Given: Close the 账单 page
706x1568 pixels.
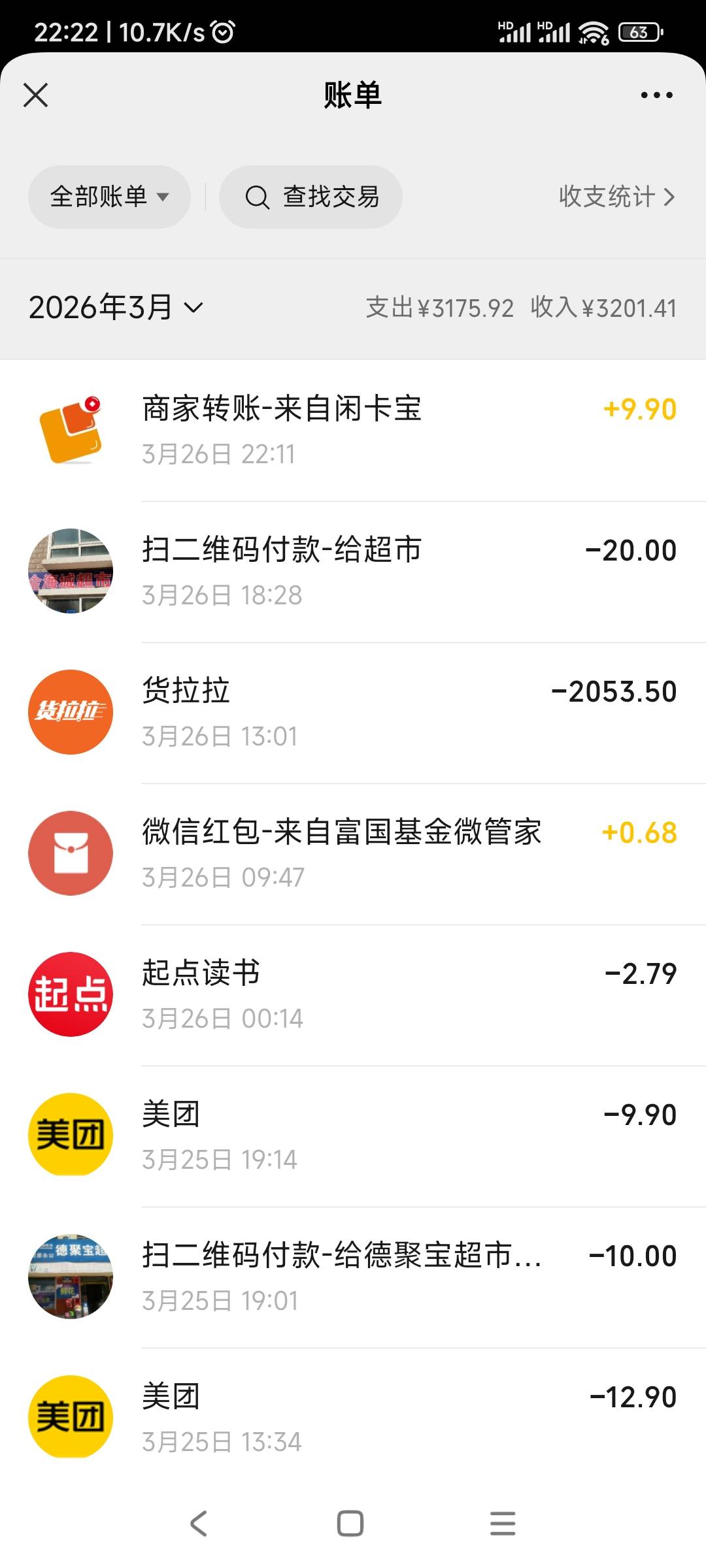Looking at the screenshot, I should click(36, 95).
